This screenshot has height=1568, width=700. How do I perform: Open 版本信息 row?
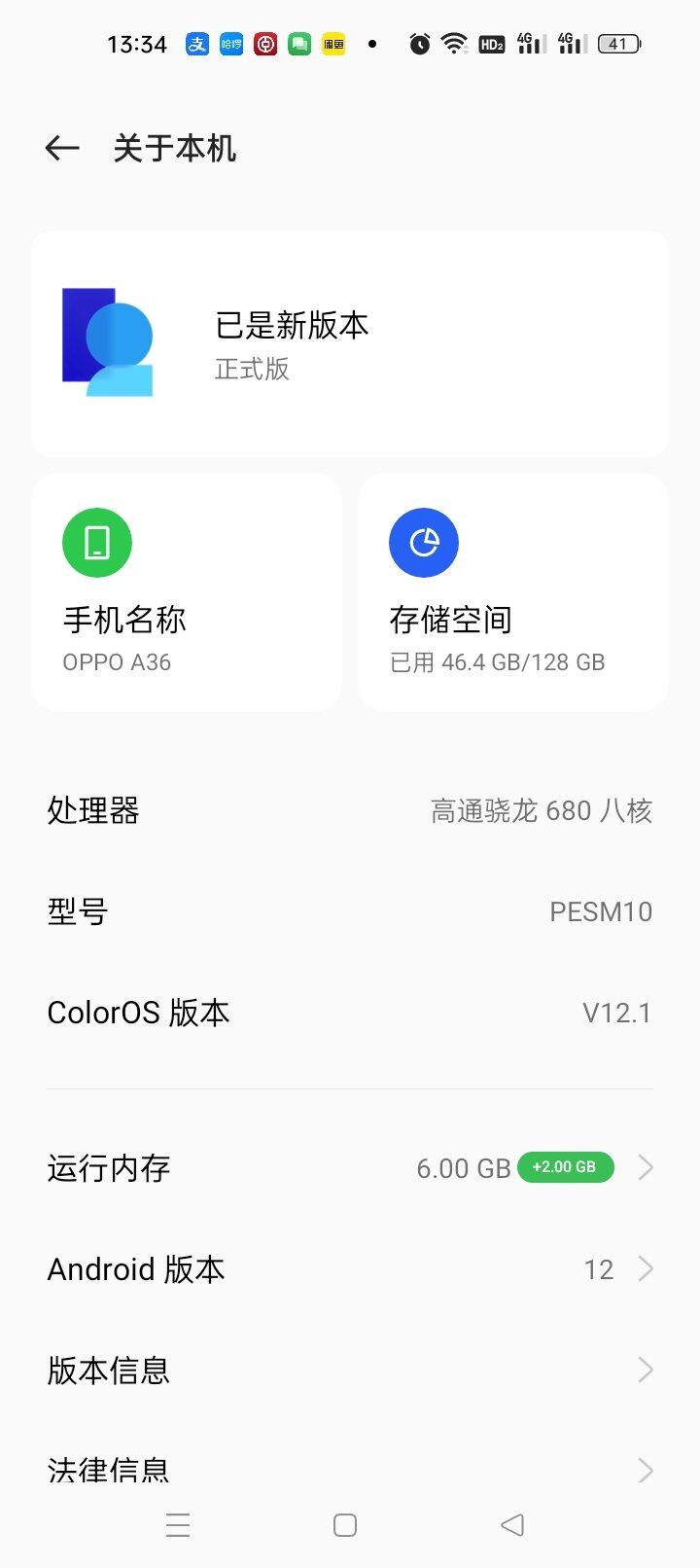[x=350, y=1370]
